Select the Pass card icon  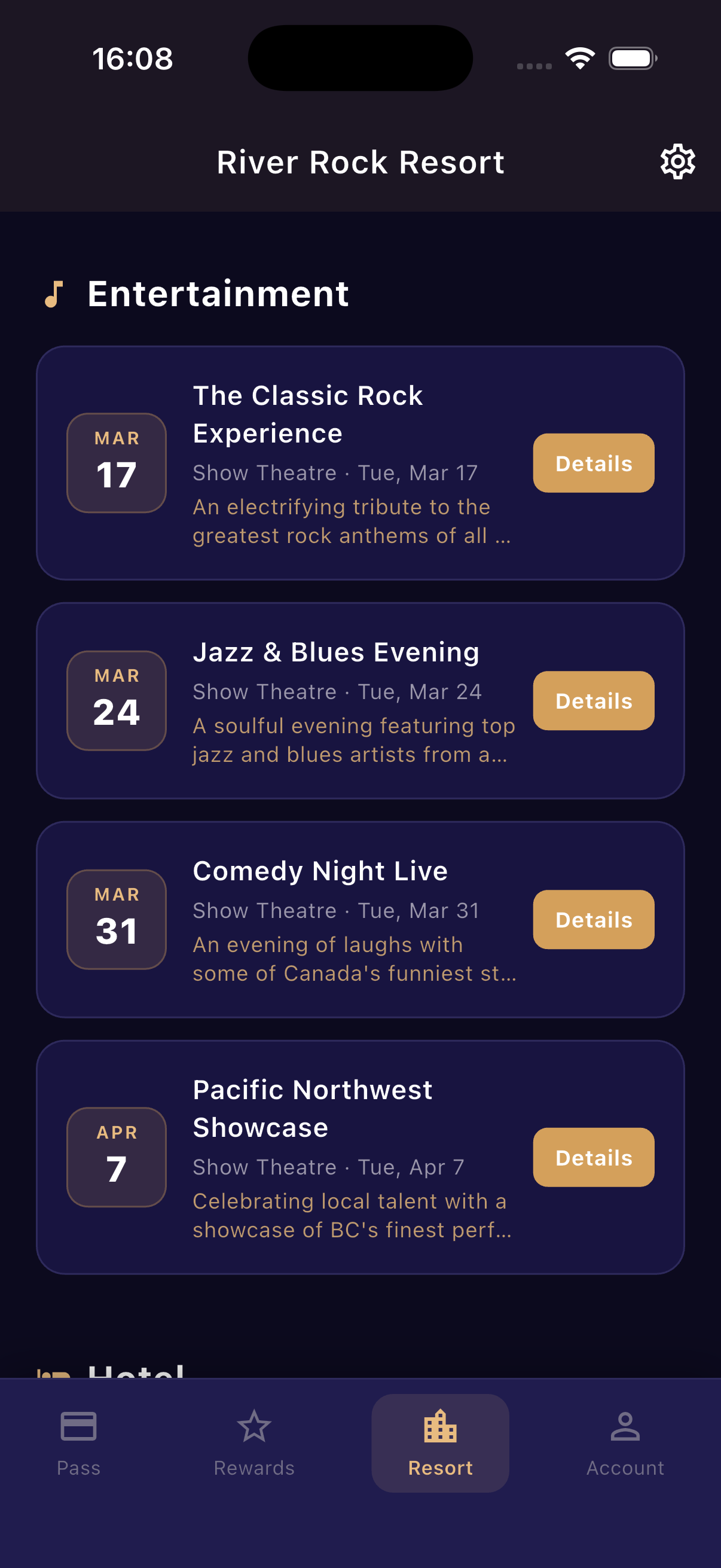[78, 1426]
